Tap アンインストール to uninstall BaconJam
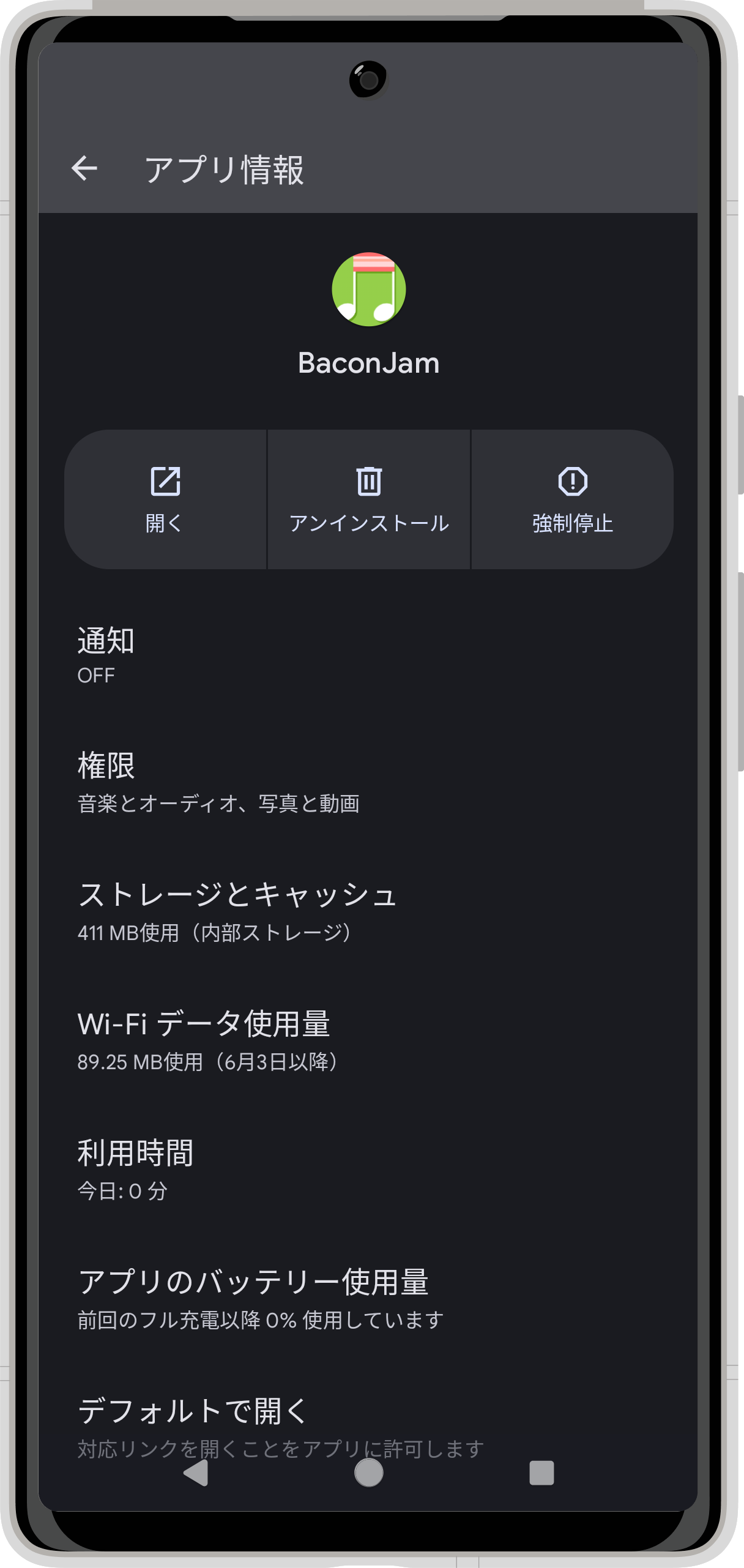 tap(369, 499)
